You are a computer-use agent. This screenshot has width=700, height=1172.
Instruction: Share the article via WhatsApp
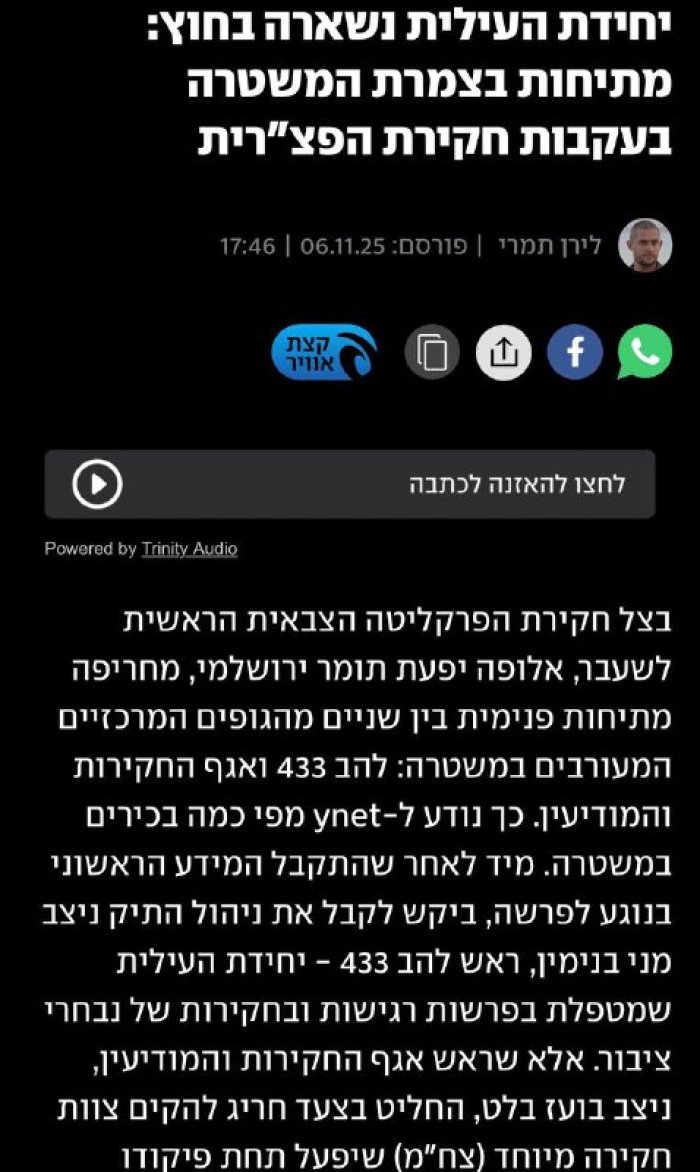point(645,352)
